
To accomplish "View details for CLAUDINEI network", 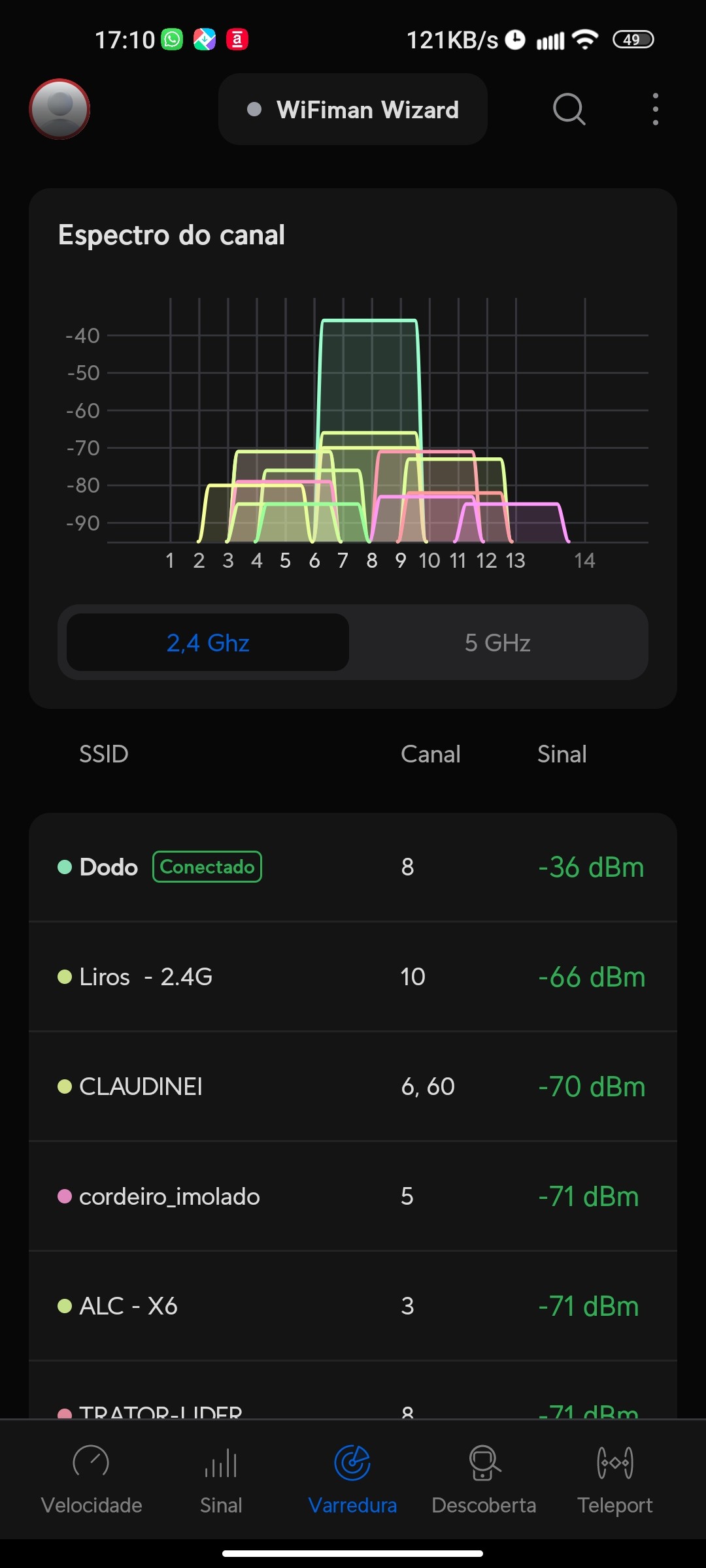I will click(353, 1086).
